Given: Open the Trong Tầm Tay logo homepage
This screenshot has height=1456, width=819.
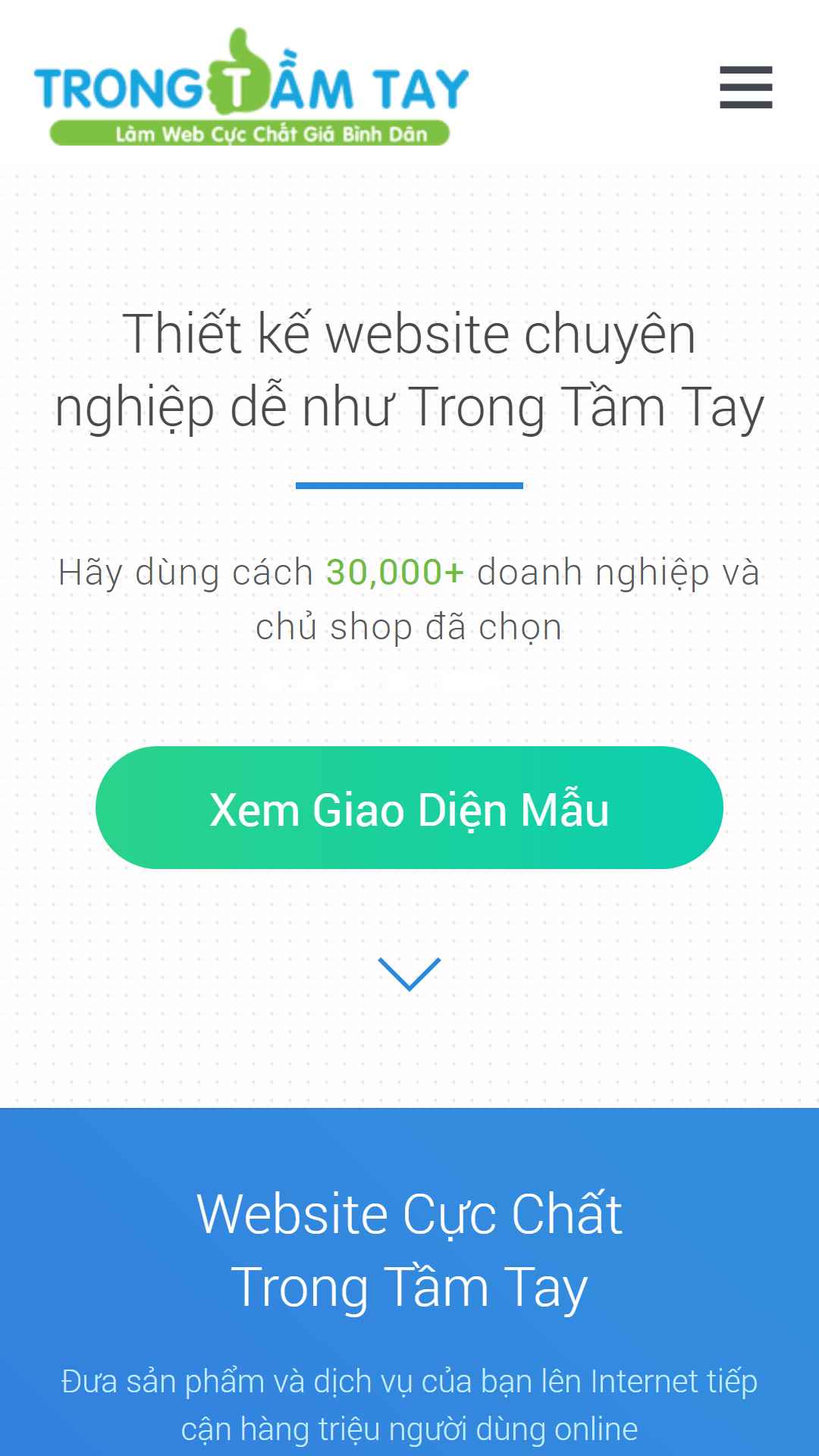Looking at the screenshot, I should (251, 87).
